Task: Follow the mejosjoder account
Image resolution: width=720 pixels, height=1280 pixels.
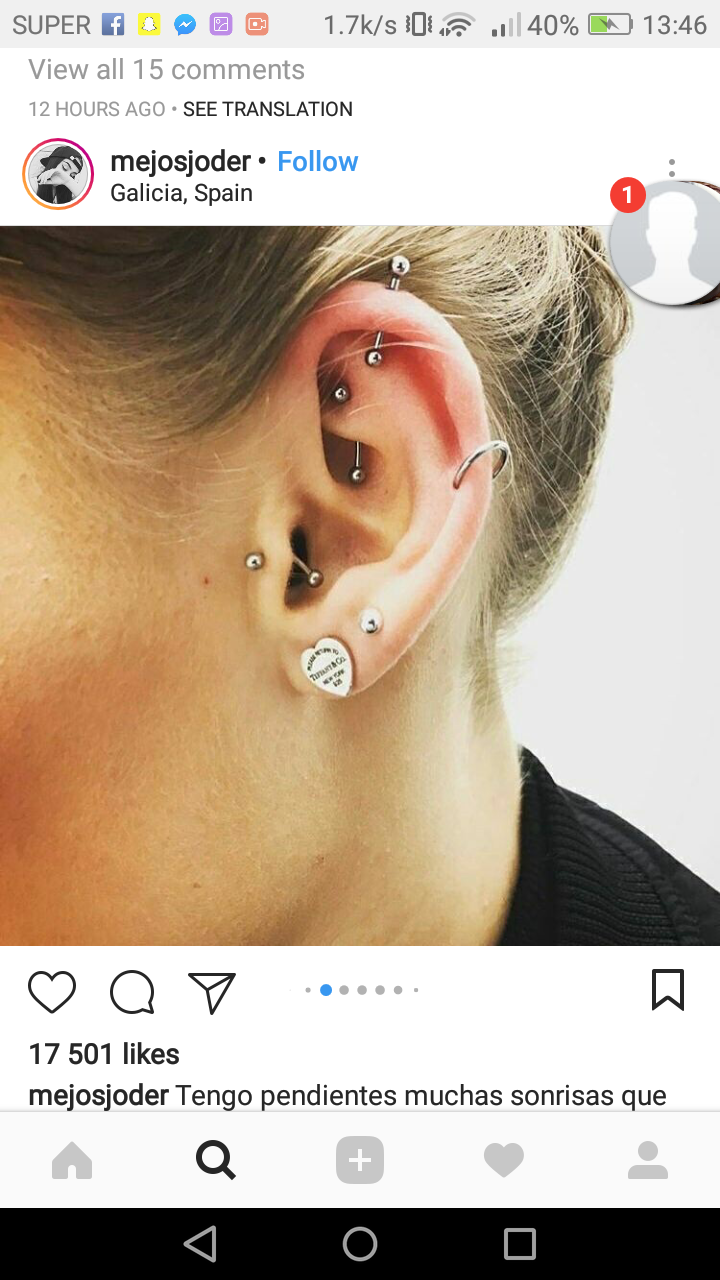Action: pyautogui.click(x=317, y=161)
